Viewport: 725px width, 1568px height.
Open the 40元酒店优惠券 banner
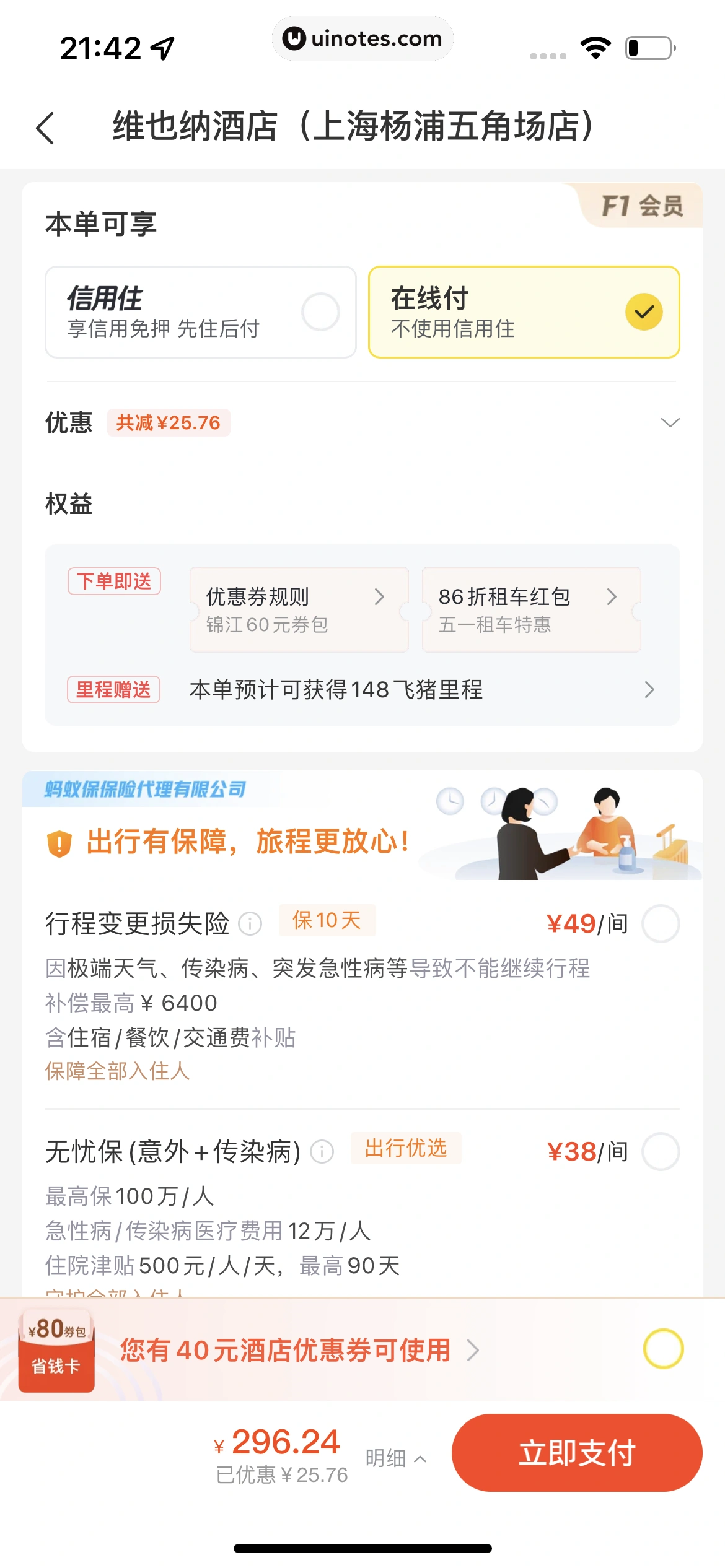[x=297, y=1350]
